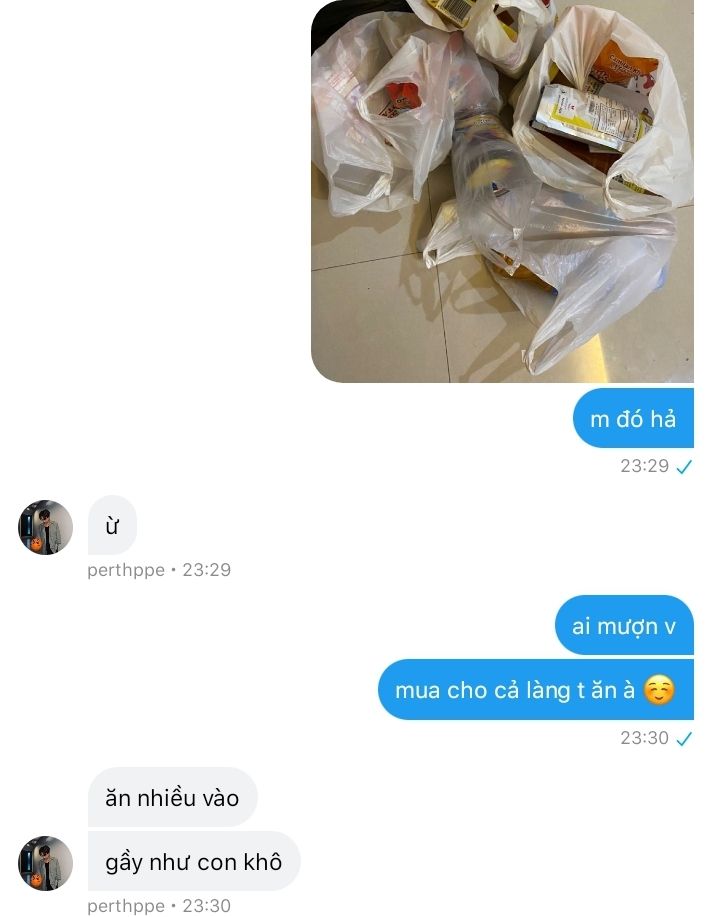Open perthppe's avatar beside the "ừ" message
This screenshot has width=720, height=917.
point(46,527)
